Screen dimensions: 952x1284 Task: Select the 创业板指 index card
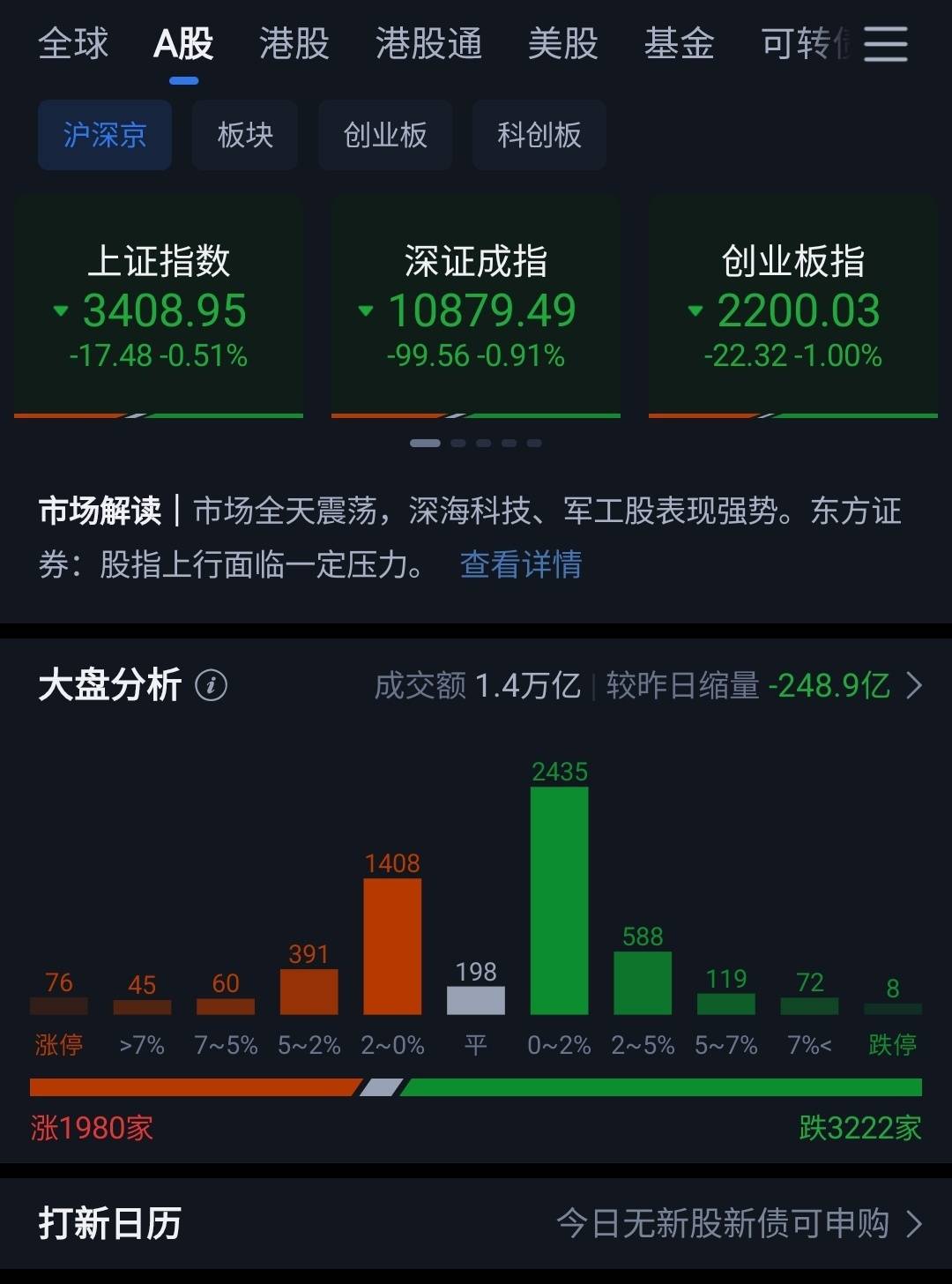tap(791, 309)
